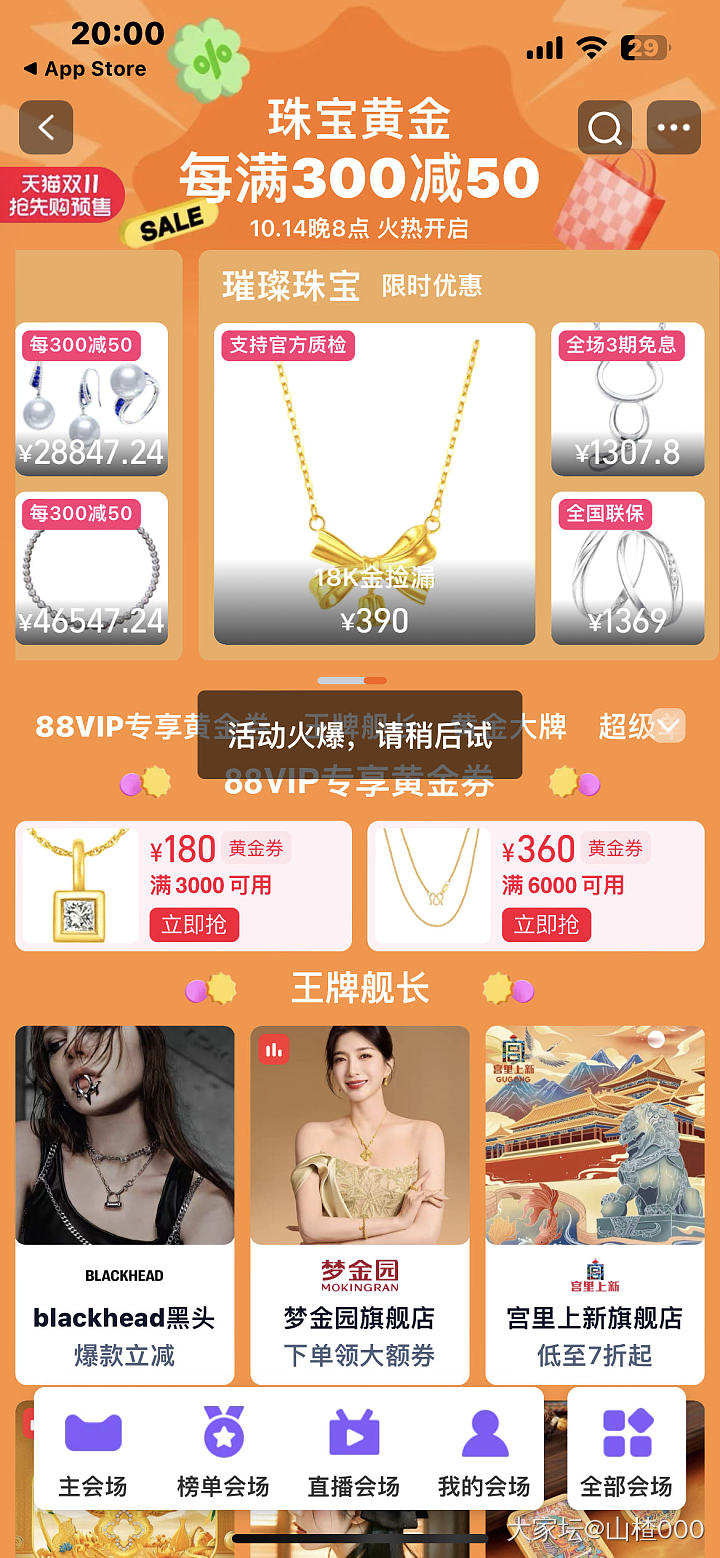Go back using the top-left arrow
720x1558 pixels.
tap(46, 128)
